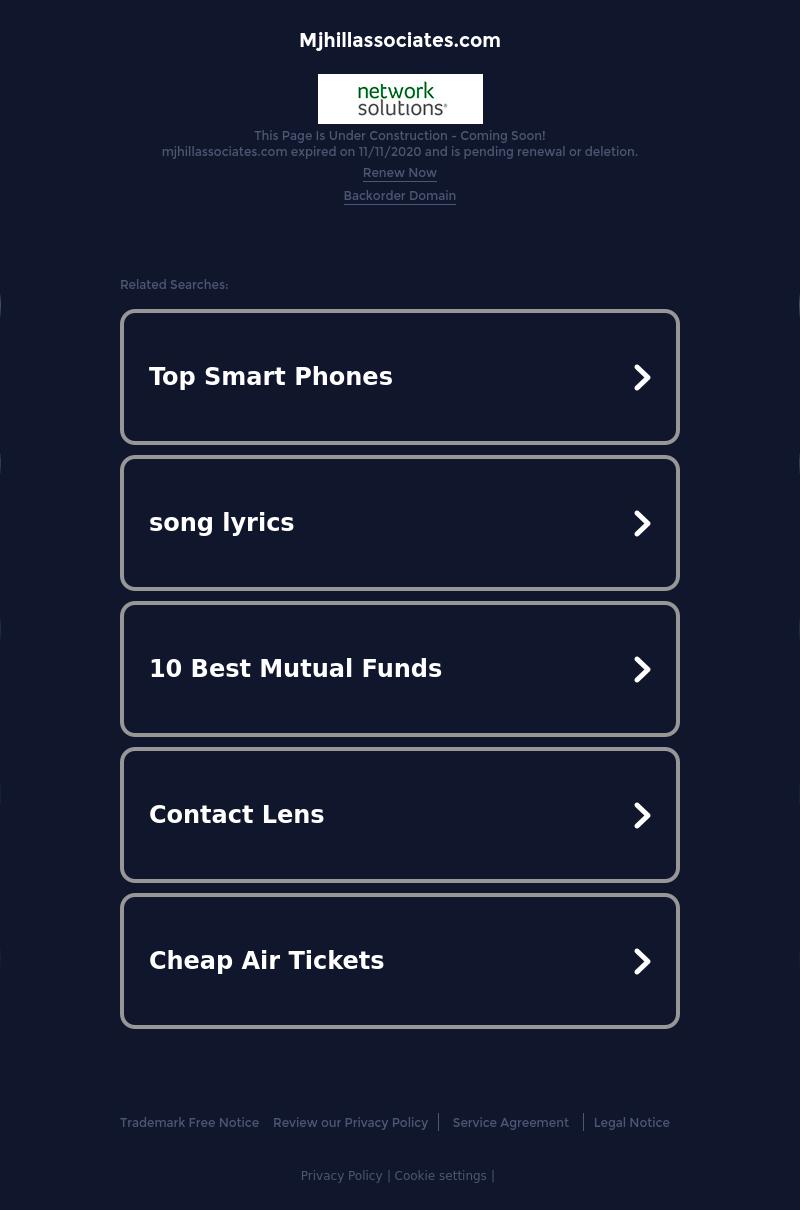The height and width of the screenshot is (1210, 800).
Task: Open the bottom Privacy Policy link
Action: [x=341, y=1176]
